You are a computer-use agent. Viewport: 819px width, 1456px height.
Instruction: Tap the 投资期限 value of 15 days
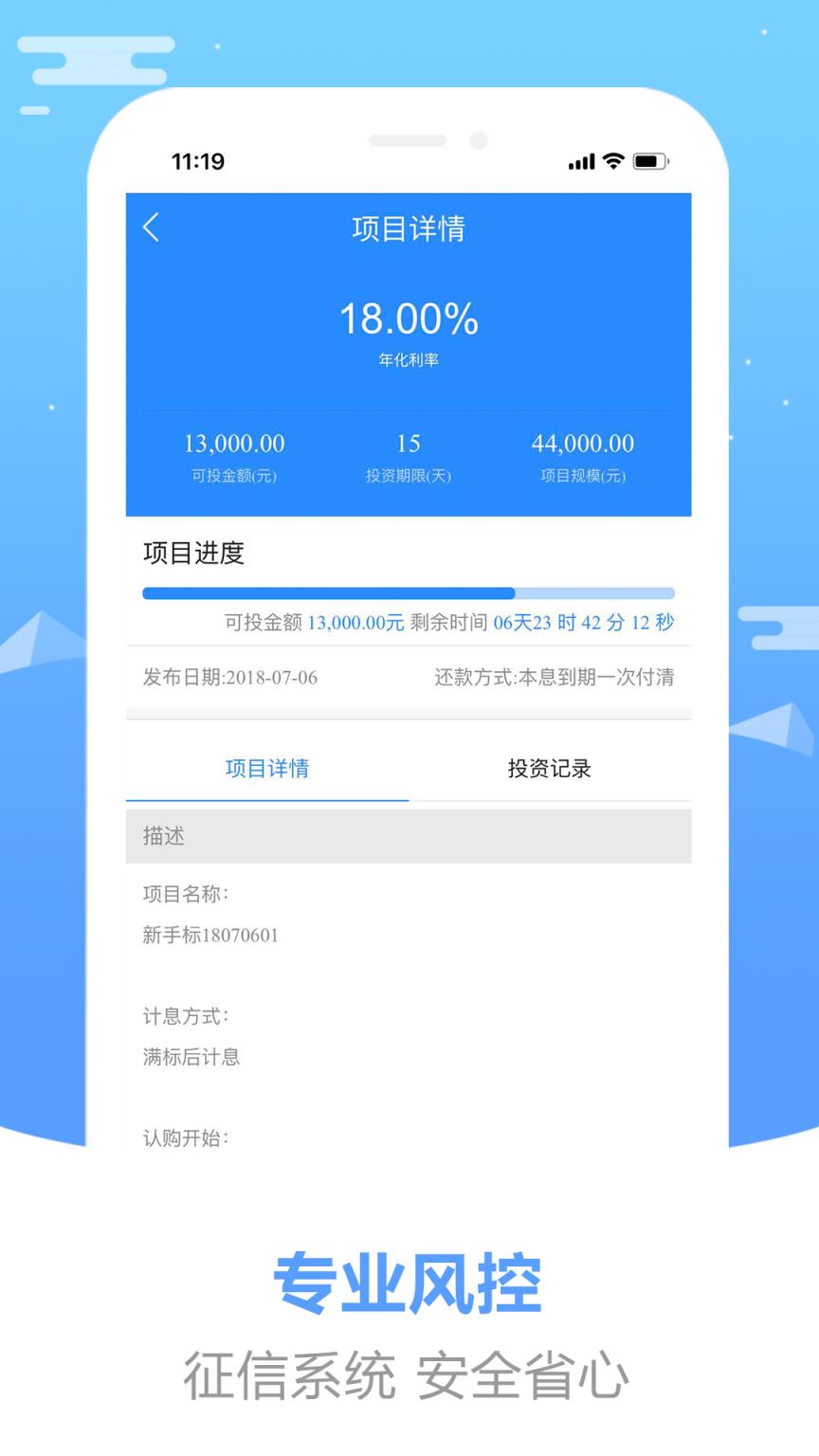coord(408,444)
